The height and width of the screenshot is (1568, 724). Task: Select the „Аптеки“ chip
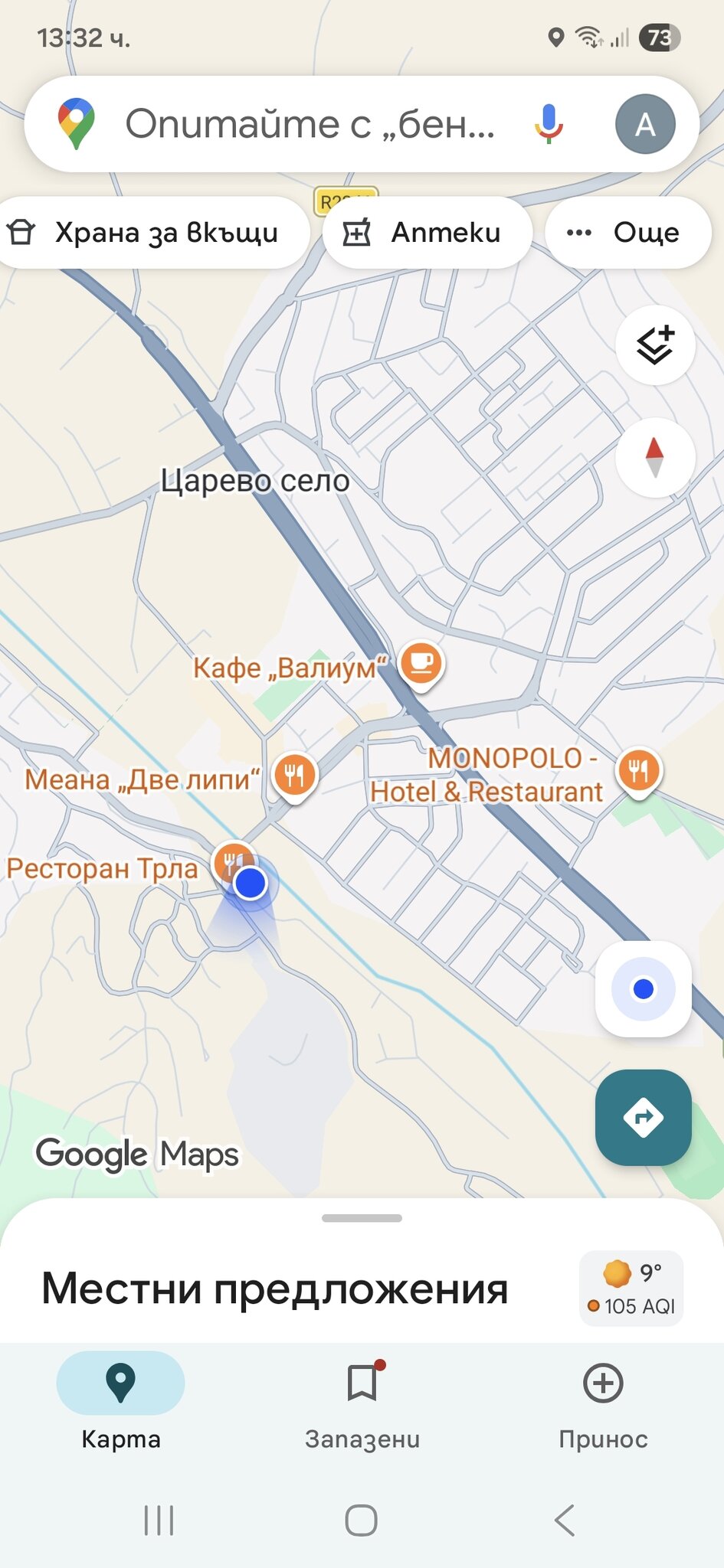[428, 233]
